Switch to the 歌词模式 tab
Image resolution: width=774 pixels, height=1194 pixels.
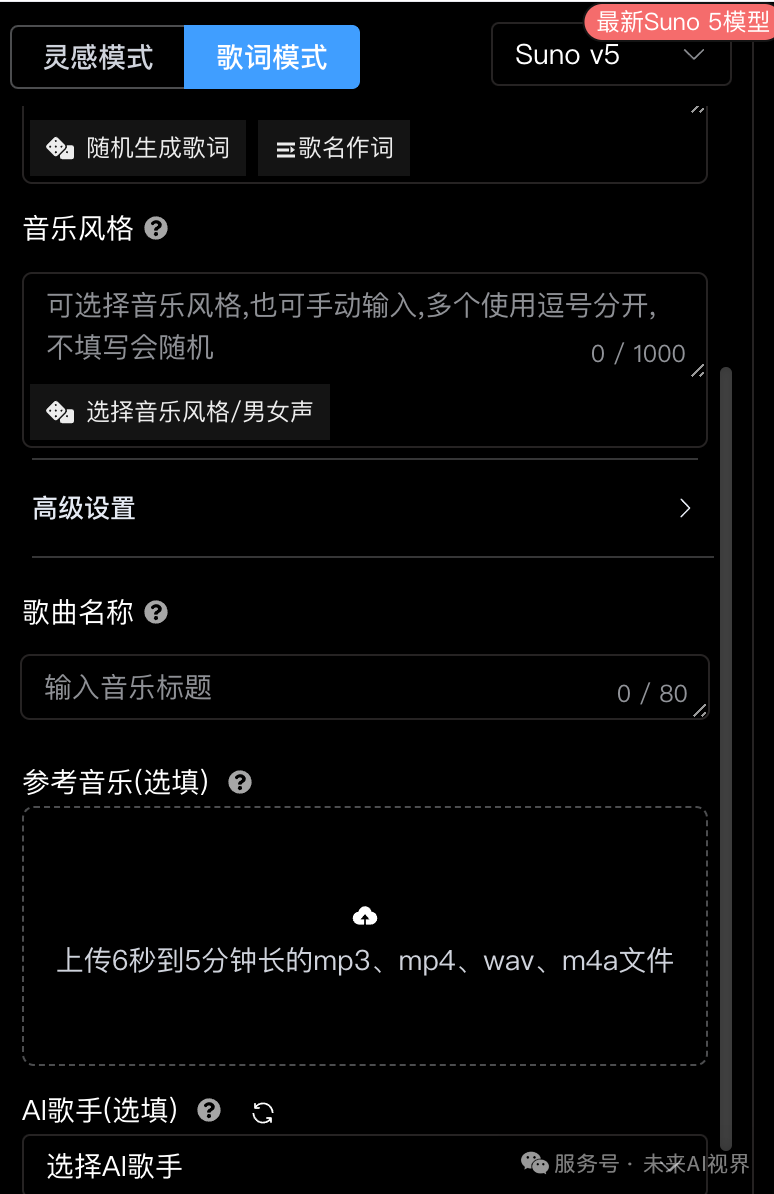pos(271,57)
